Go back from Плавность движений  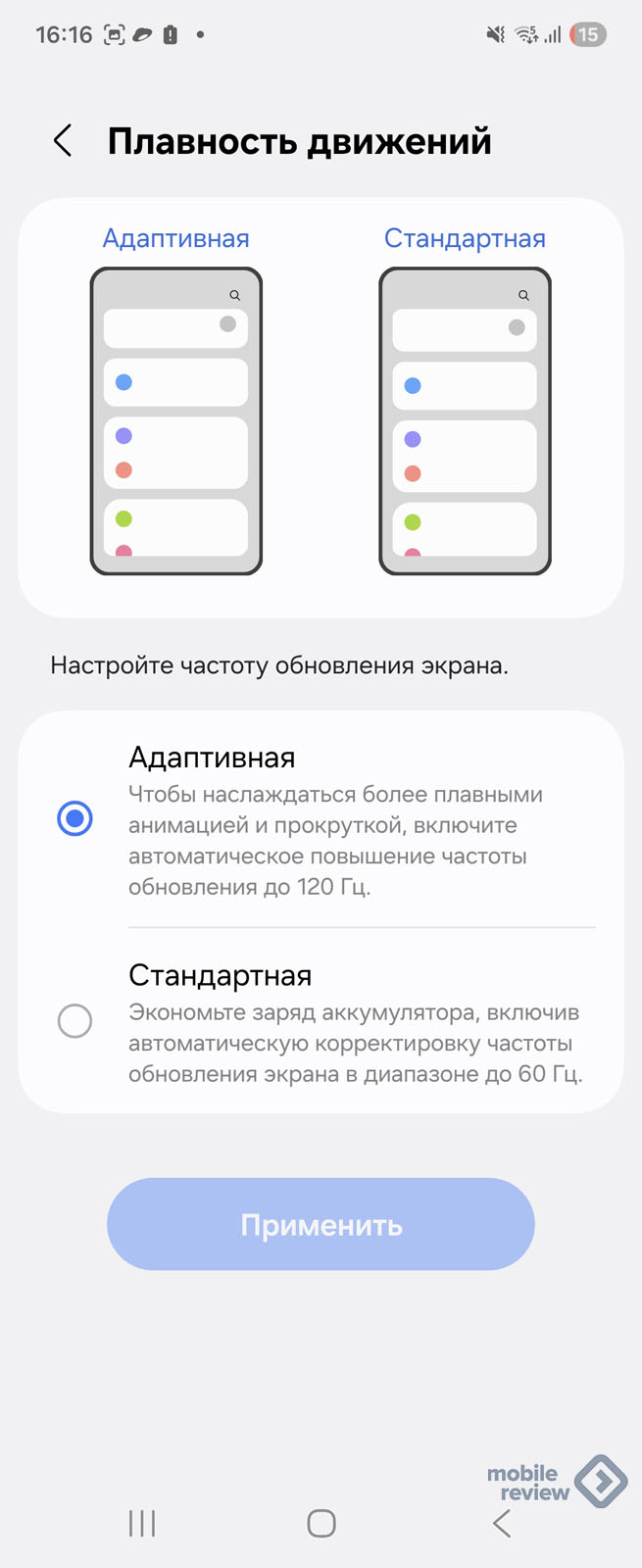coord(63,141)
